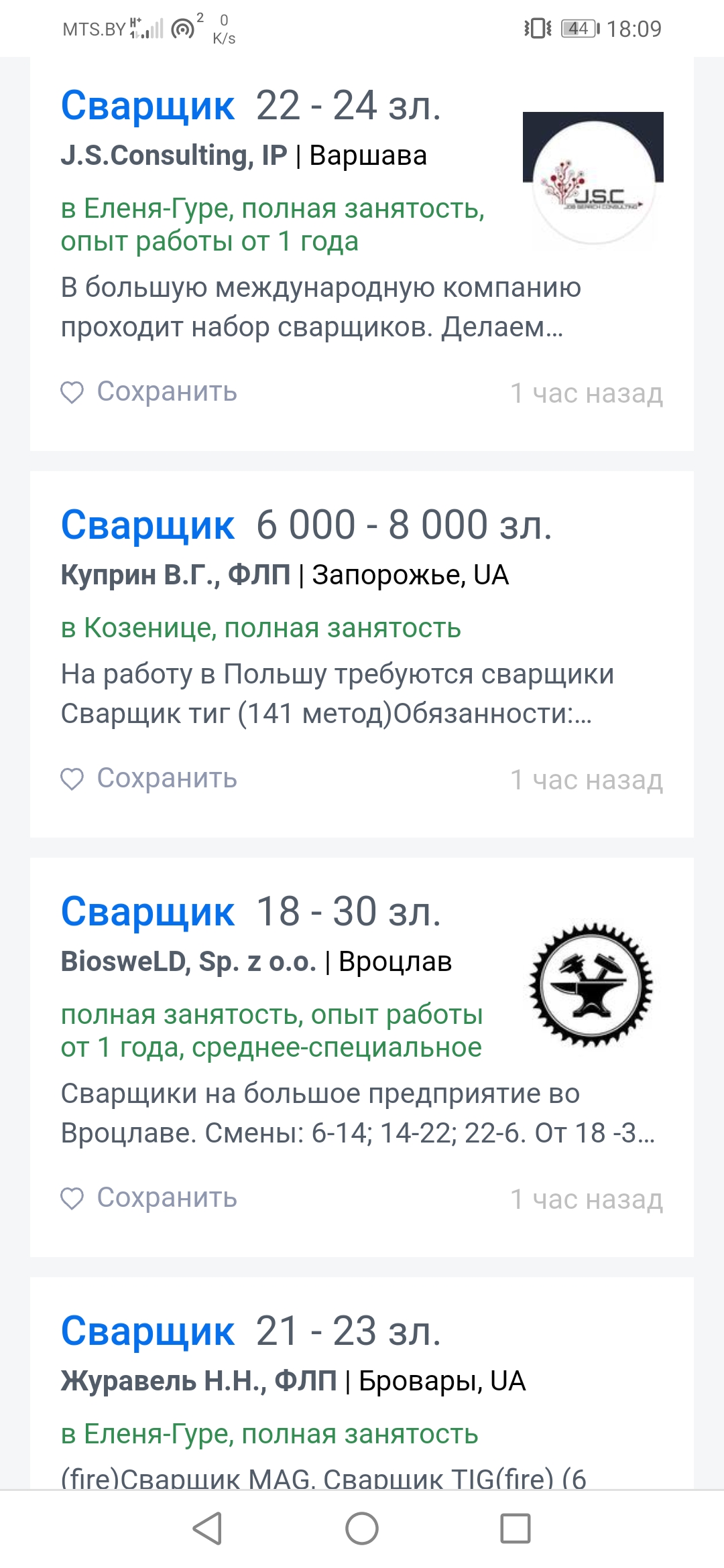Image resolution: width=724 pixels, height=1568 pixels.
Task: Open the Журавель Н.Н. welder job listing
Action: pos(148,1331)
